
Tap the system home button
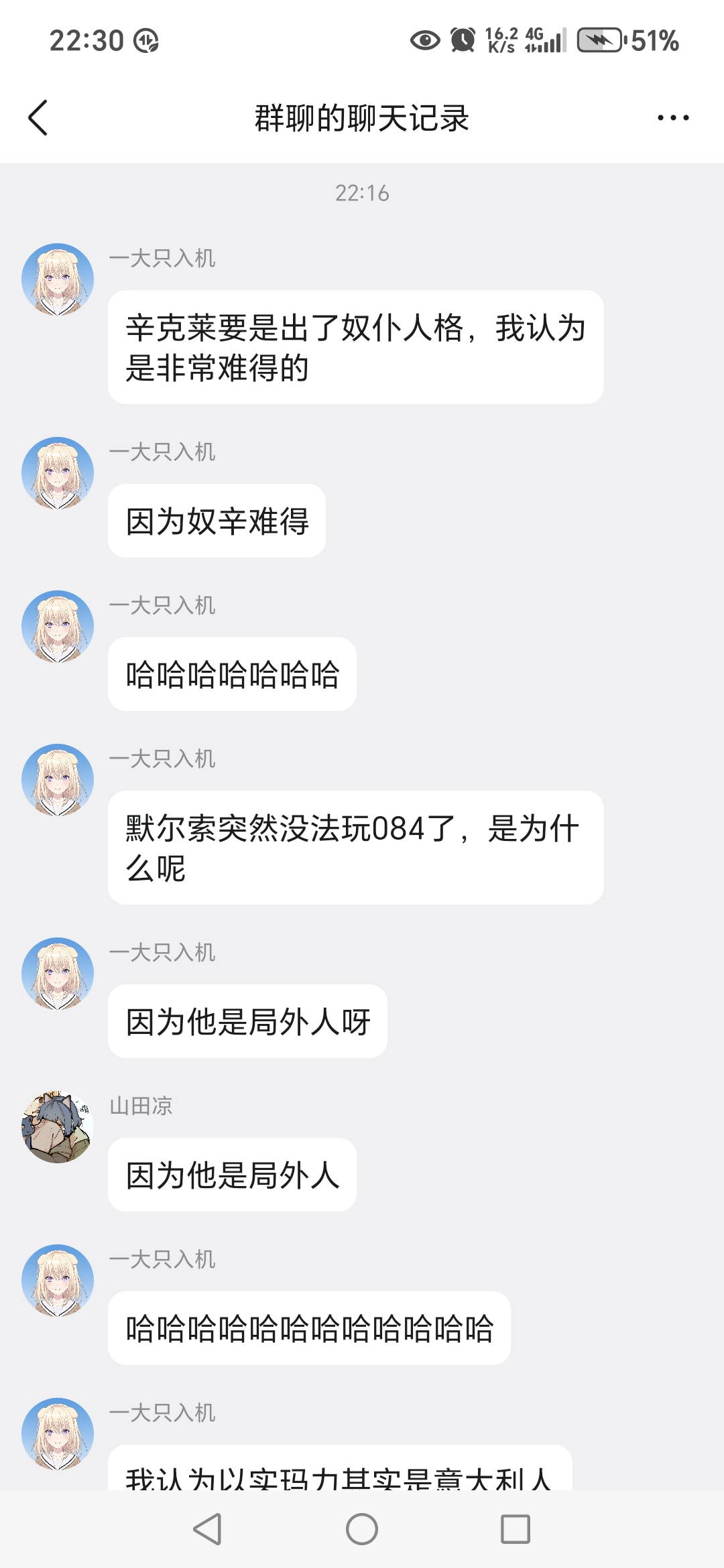362,1529
